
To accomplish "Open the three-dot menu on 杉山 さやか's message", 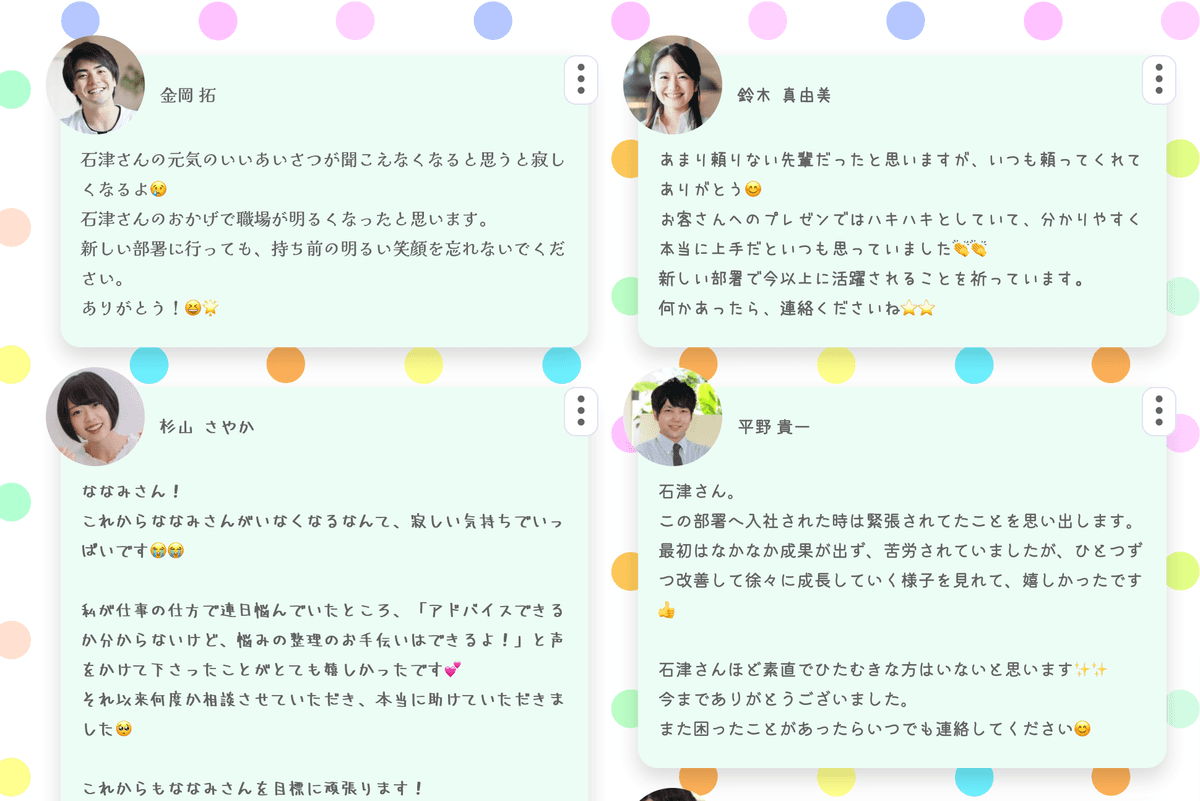I will coord(581,411).
